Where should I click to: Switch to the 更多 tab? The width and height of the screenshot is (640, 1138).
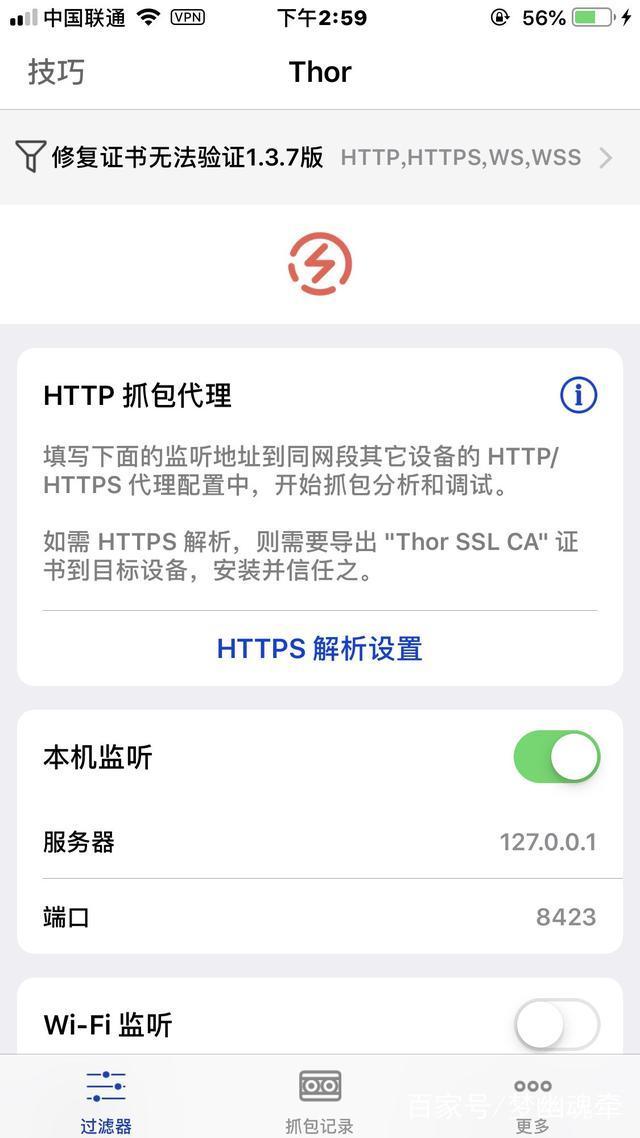pyautogui.click(x=533, y=1100)
